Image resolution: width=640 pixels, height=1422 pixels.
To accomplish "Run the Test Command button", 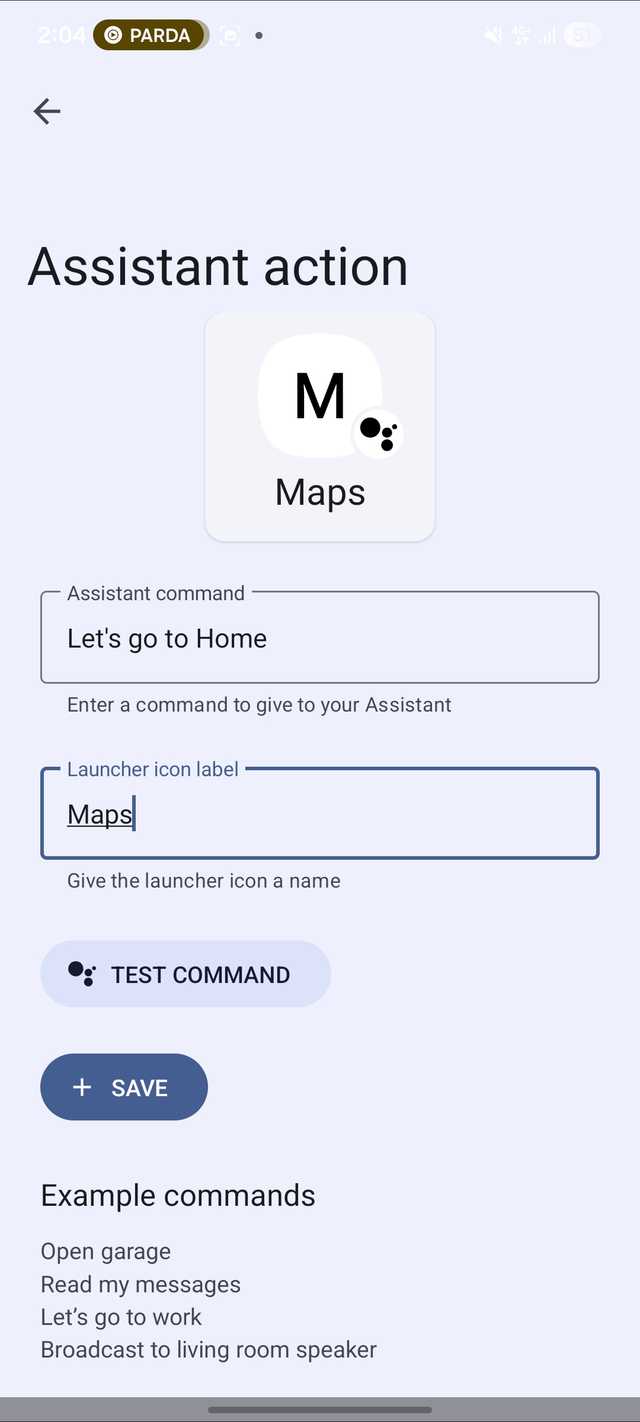I will [185, 974].
